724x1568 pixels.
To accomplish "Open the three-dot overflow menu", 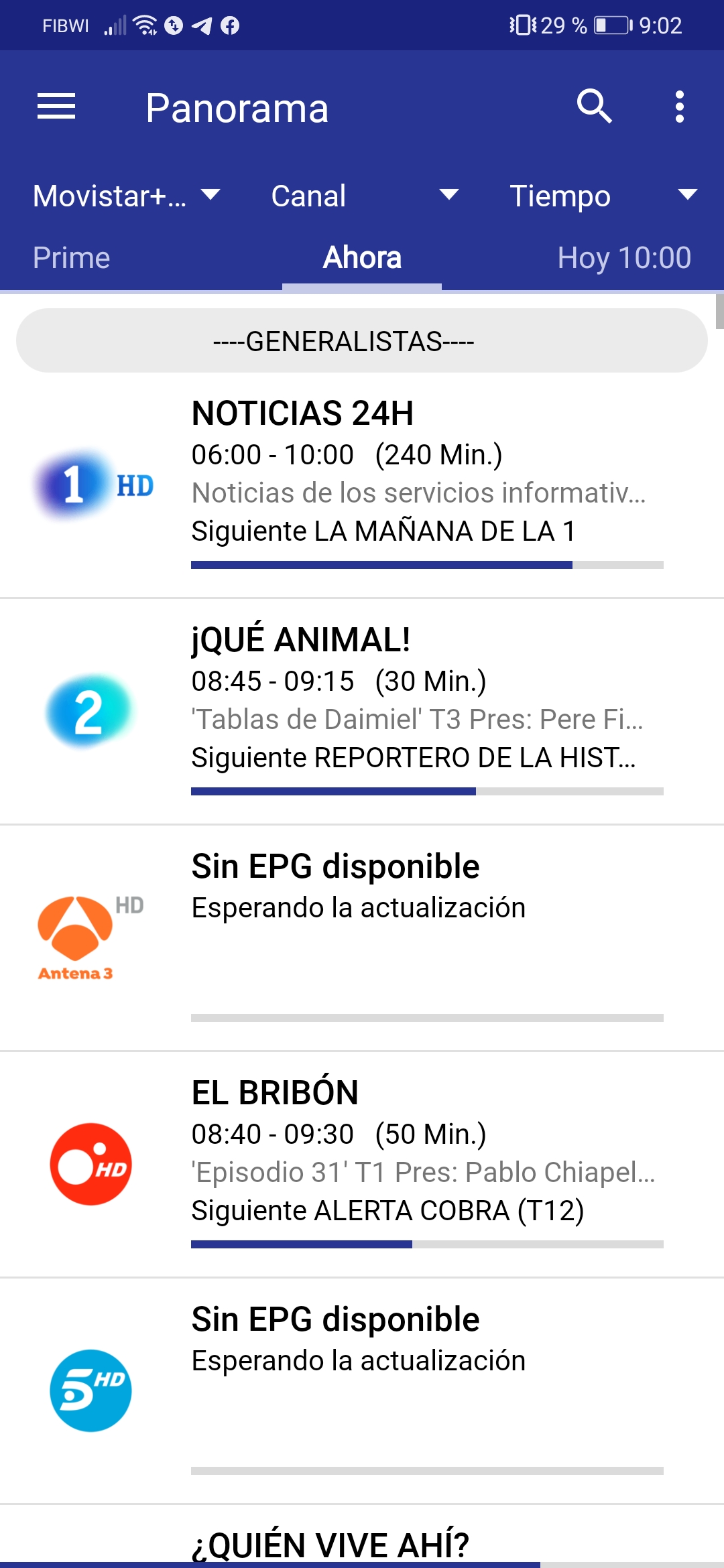I will point(680,107).
